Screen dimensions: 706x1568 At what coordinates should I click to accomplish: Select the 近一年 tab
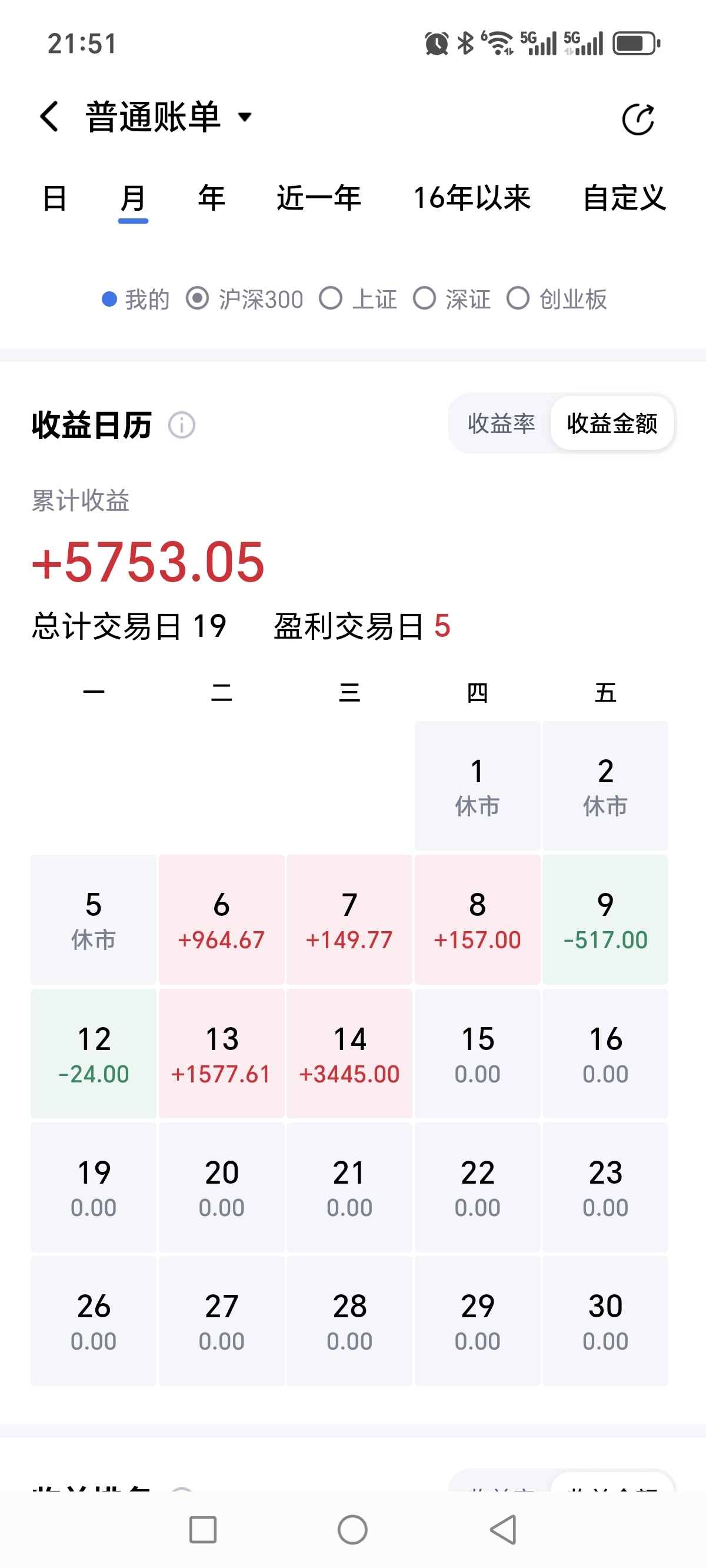click(x=319, y=198)
